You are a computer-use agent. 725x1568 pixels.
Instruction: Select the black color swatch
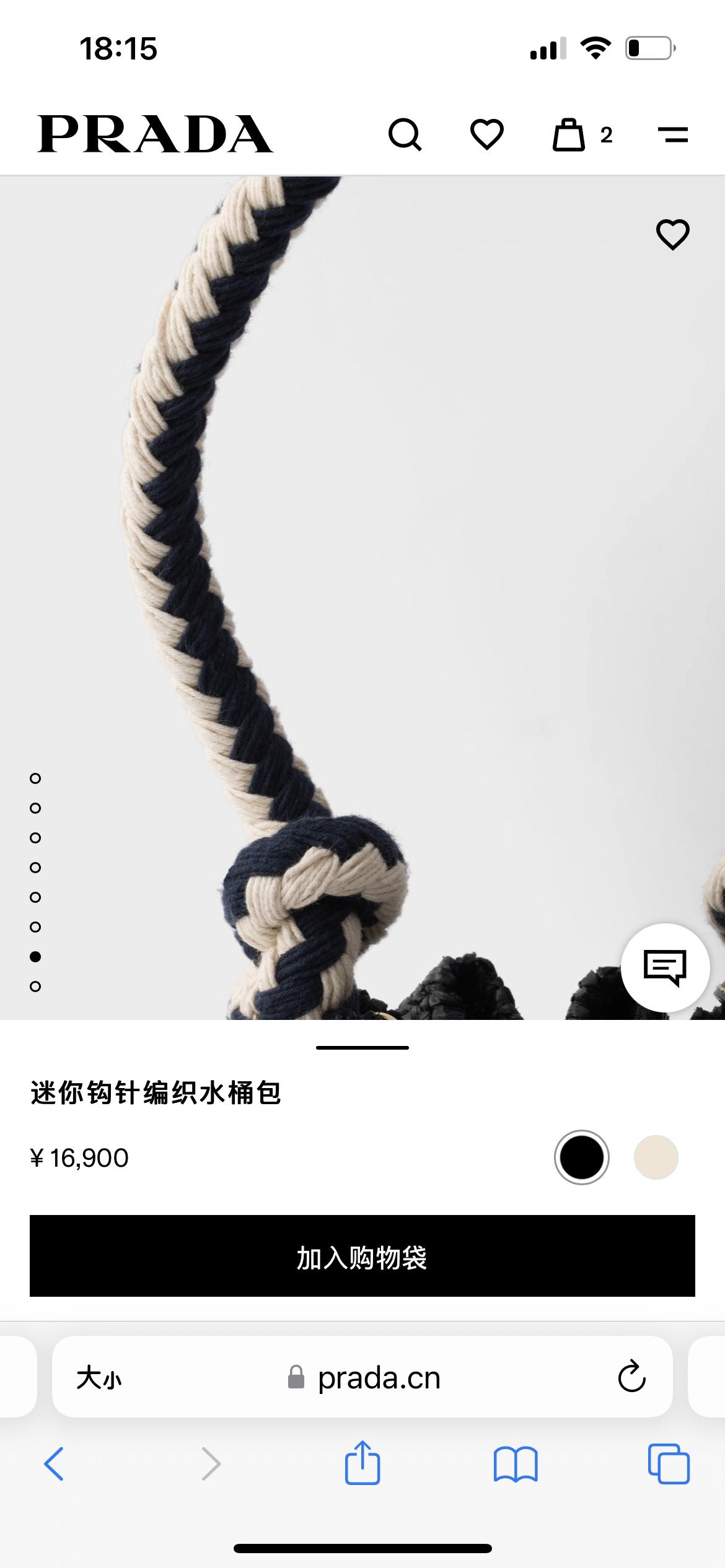(581, 1157)
